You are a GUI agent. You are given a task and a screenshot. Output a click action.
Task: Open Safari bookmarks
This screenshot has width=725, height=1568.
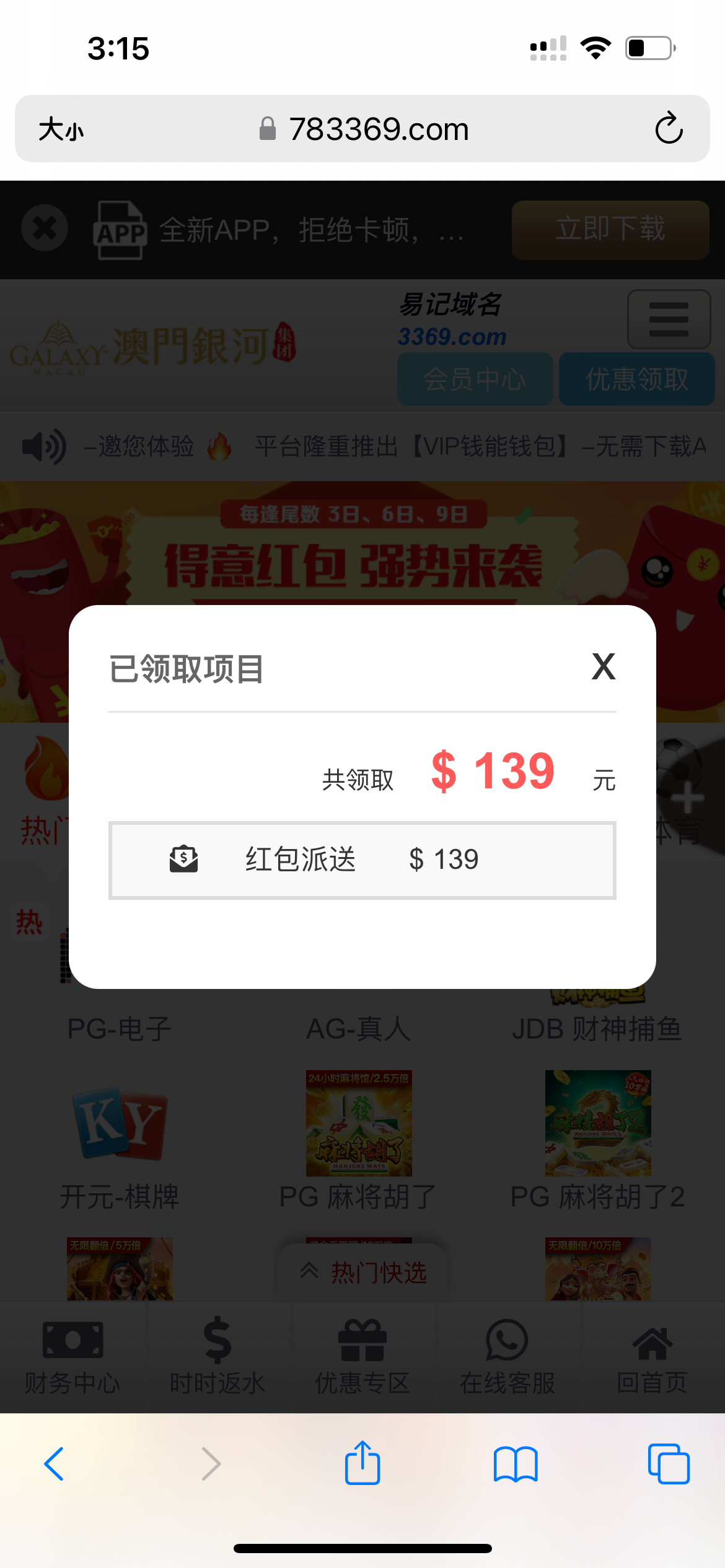click(x=515, y=1464)
